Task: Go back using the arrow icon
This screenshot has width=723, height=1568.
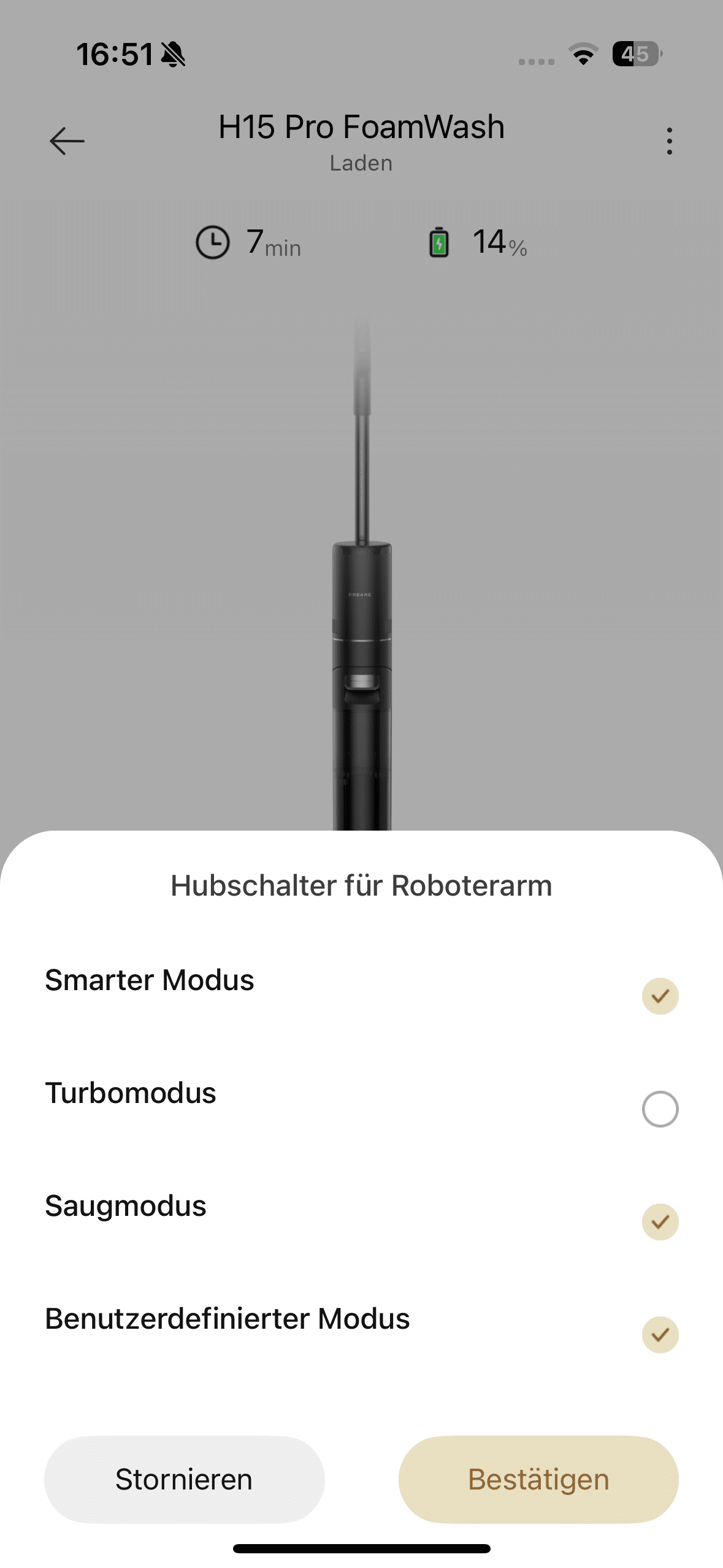Action: [x=67, y=141]
